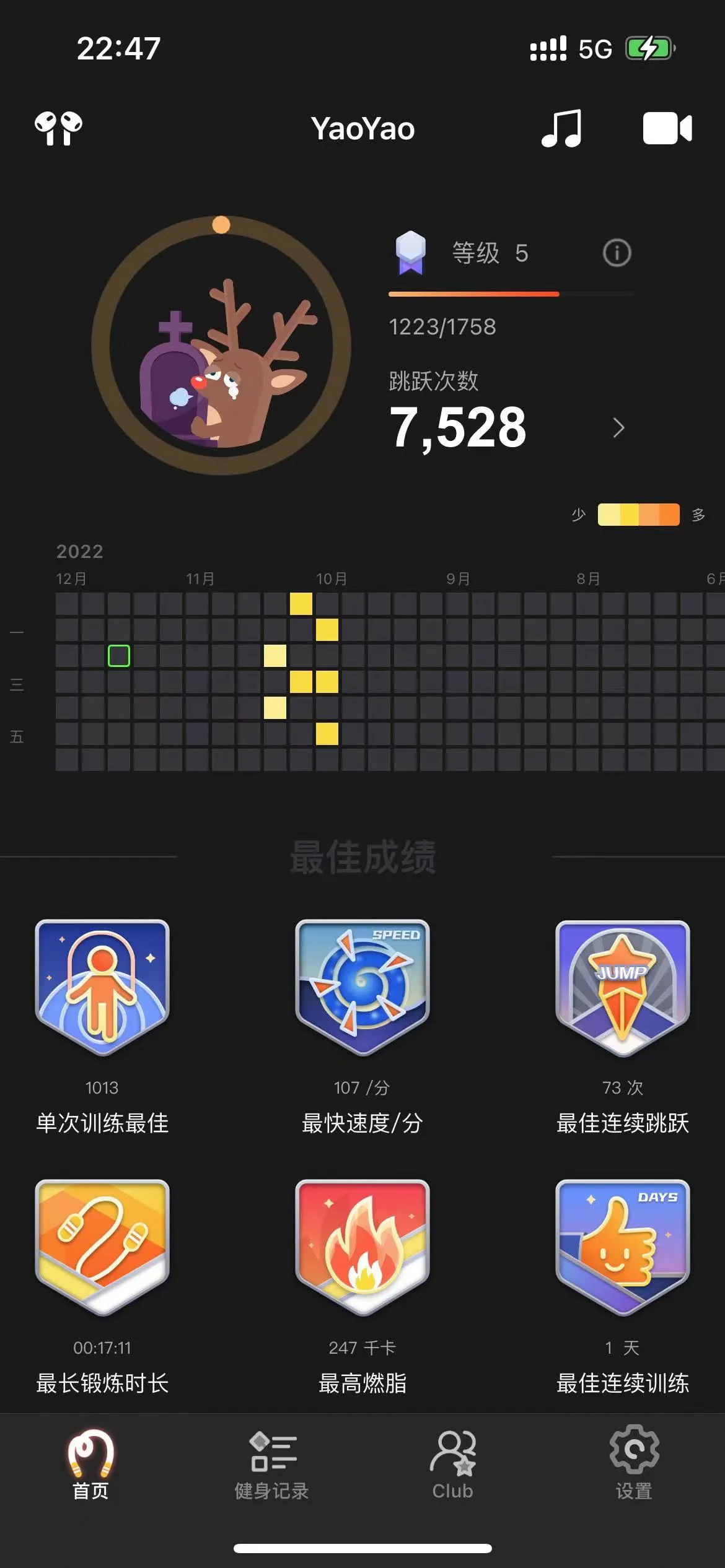The height and width of the screenshot is (1568, 725).
Task: Open the AirPods connection icon
Action: tap(58, 129)
